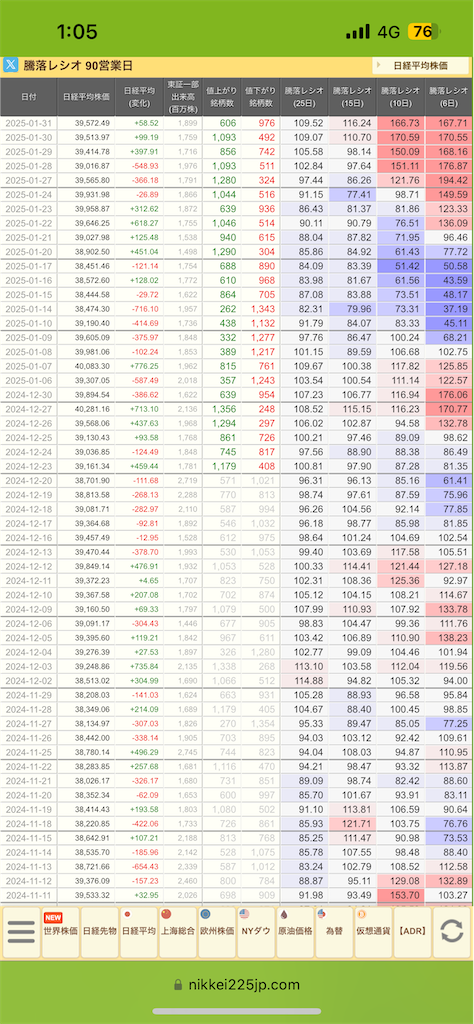Open the 【ADR】 item

coord(413,932)
